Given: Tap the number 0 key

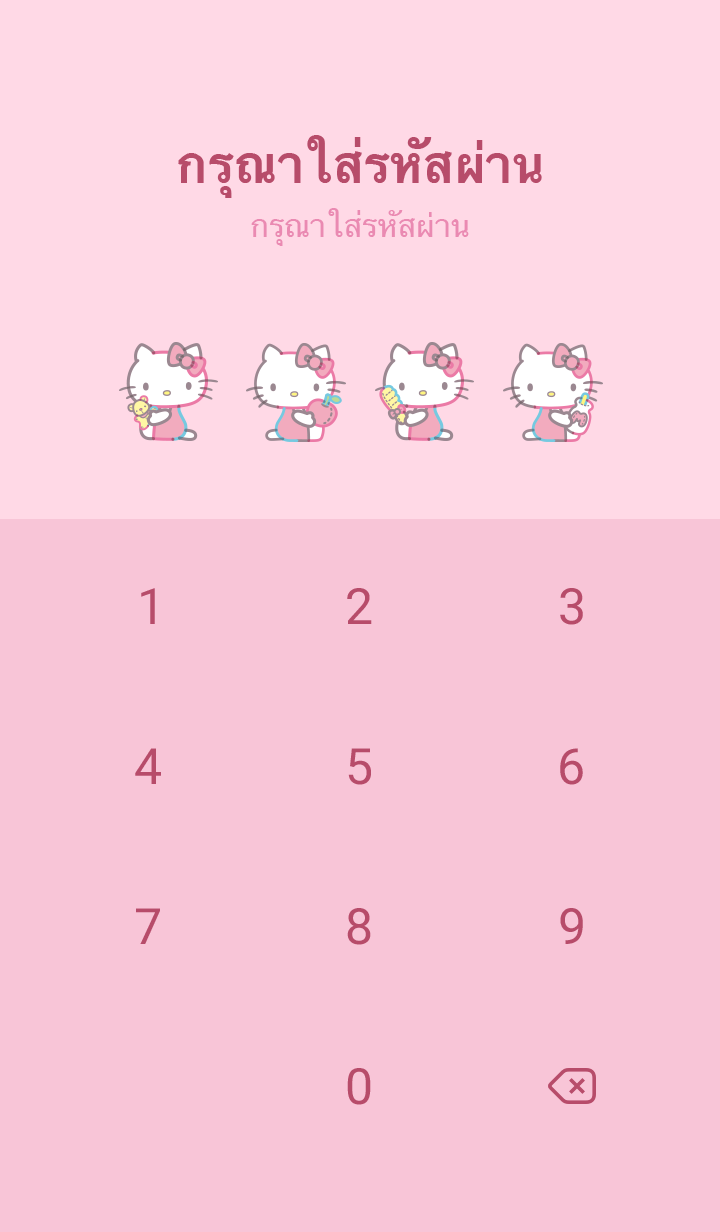Looking at the screenshot, I should pos(359,1087).
